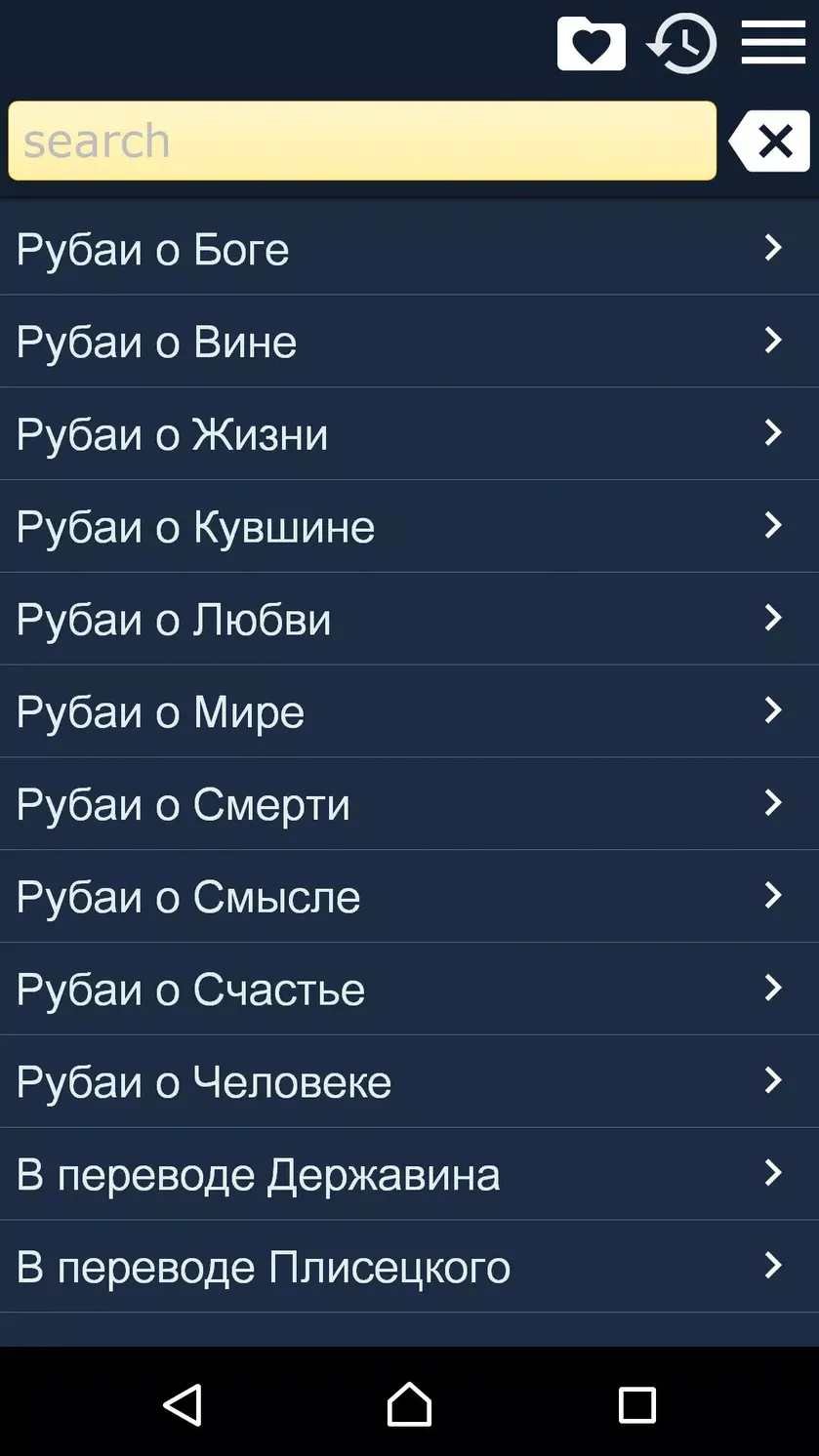Open Рубаи о Мире
The height and width of the screenshot is (1456, 819).
tap(409, 712)
